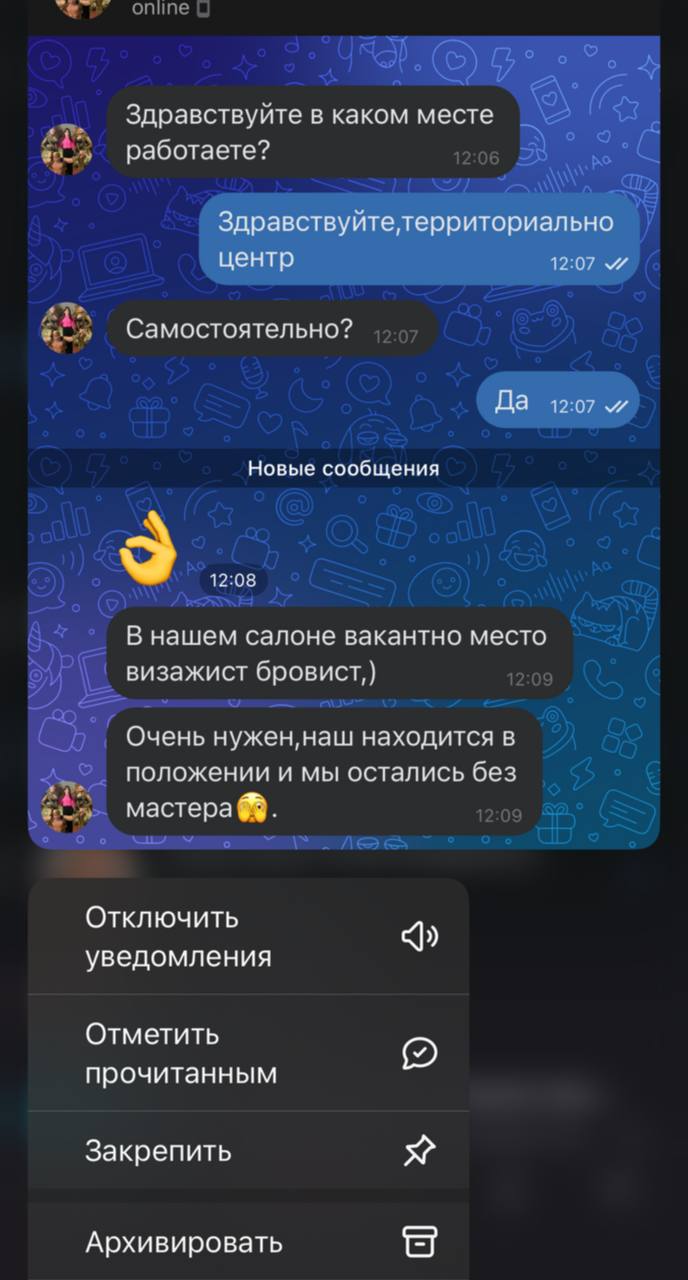Choose Отметить прочитанным in context menu
The image size is (688, 1280).
248,1053
